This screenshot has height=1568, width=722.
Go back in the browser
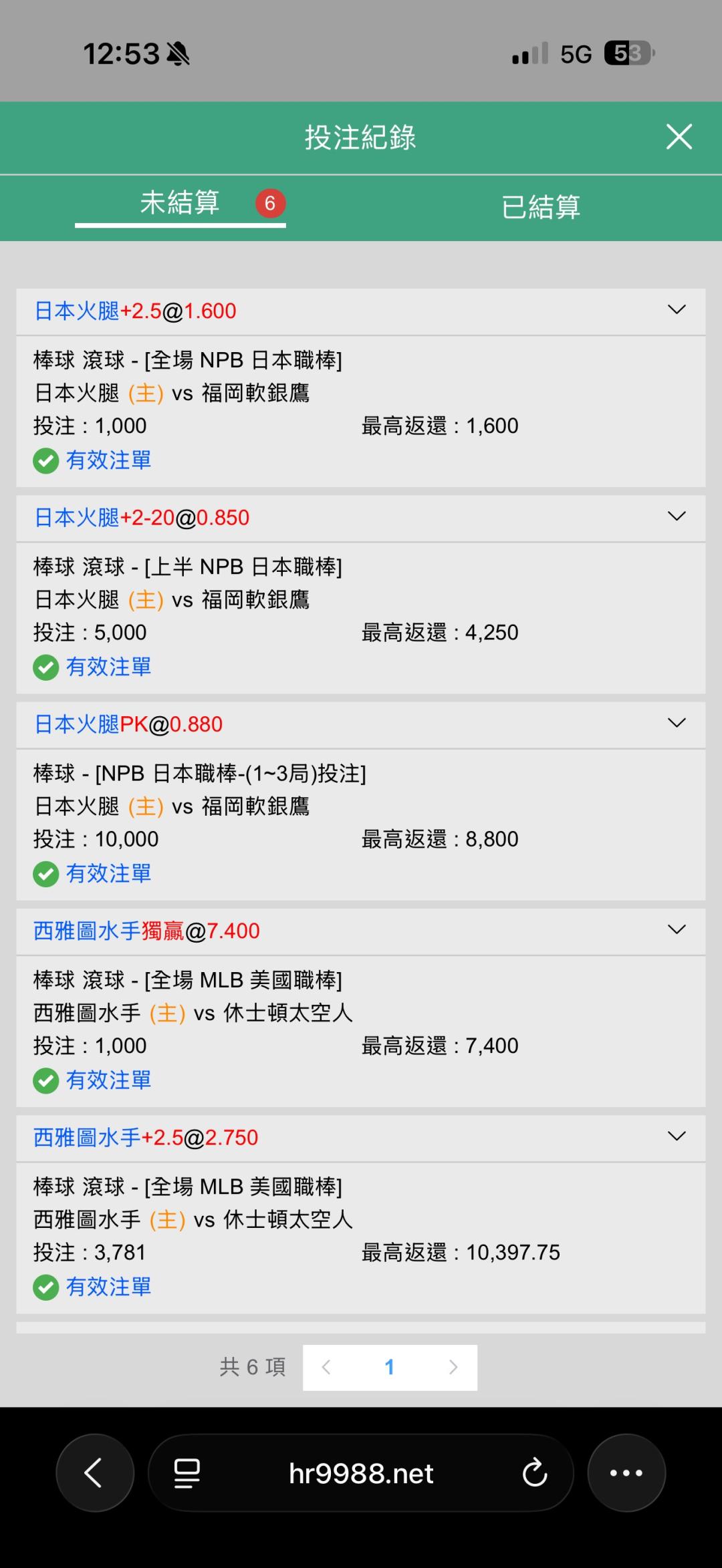[x=94, y=1472]
